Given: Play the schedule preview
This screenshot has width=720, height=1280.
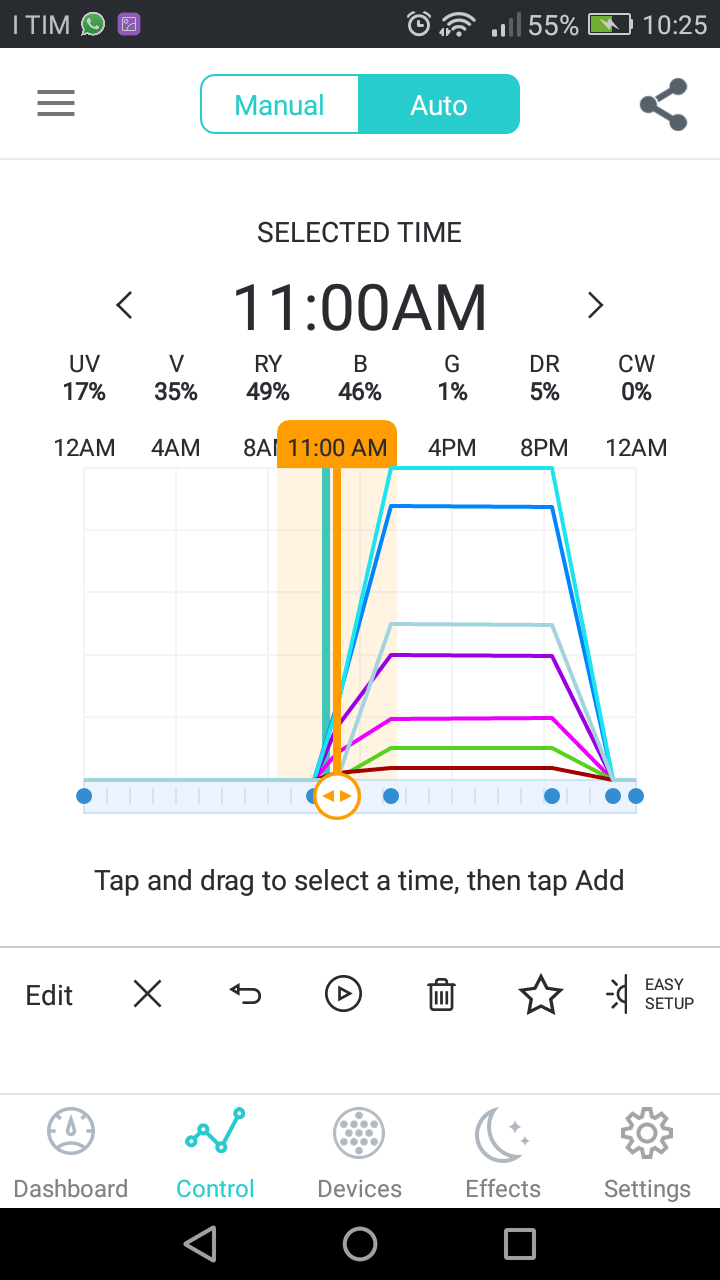Looking at the screenshot, I should pyautogui.click(x=343, y=994).
